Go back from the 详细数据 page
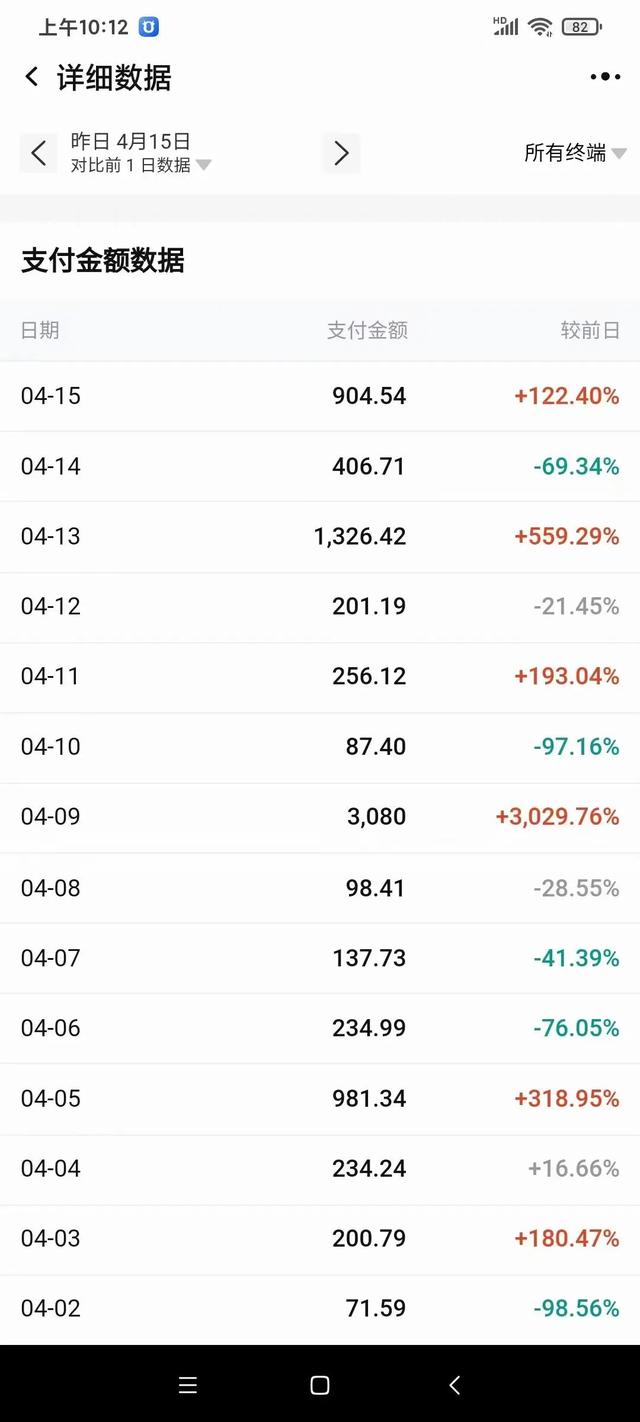640x1422 pixels. 32,77
